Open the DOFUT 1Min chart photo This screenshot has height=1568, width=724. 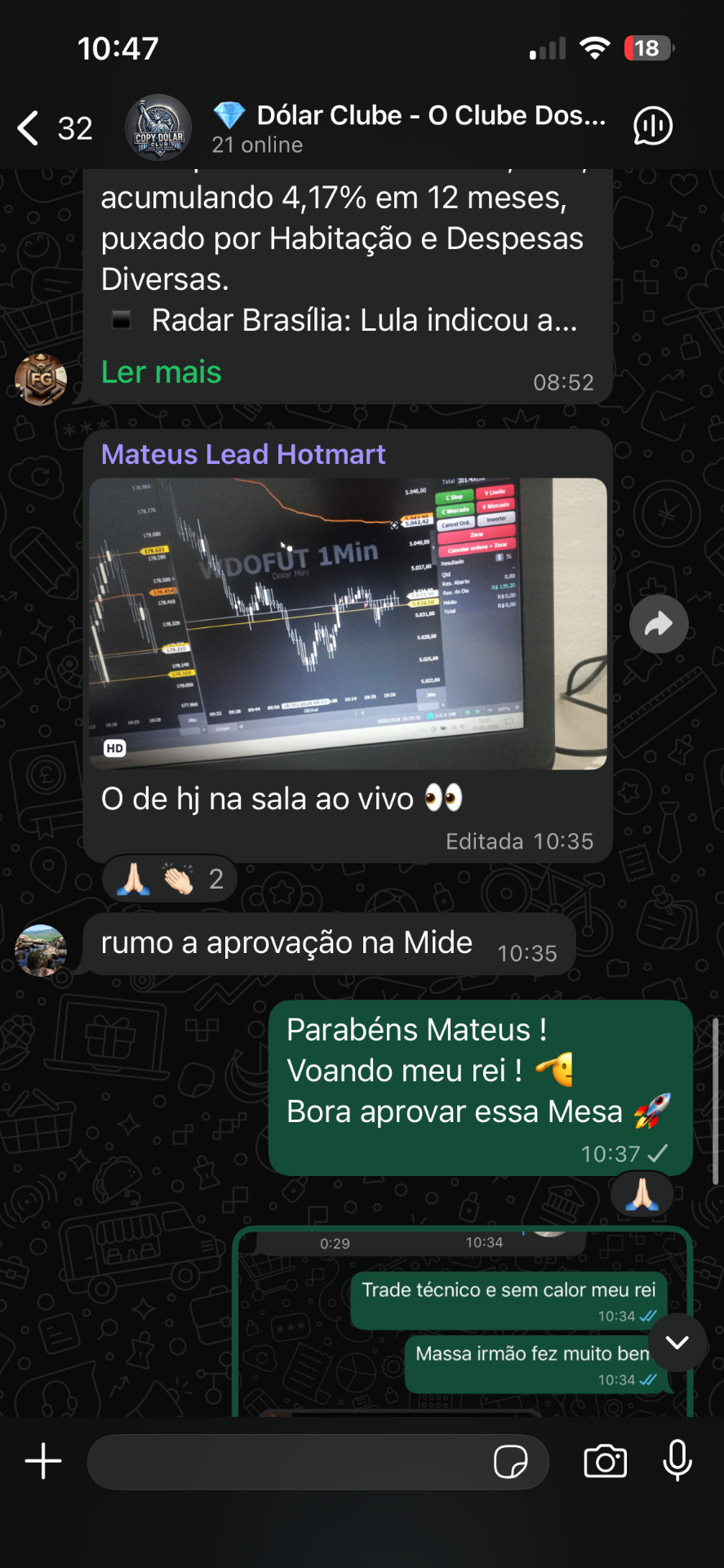tap(348, 623)
